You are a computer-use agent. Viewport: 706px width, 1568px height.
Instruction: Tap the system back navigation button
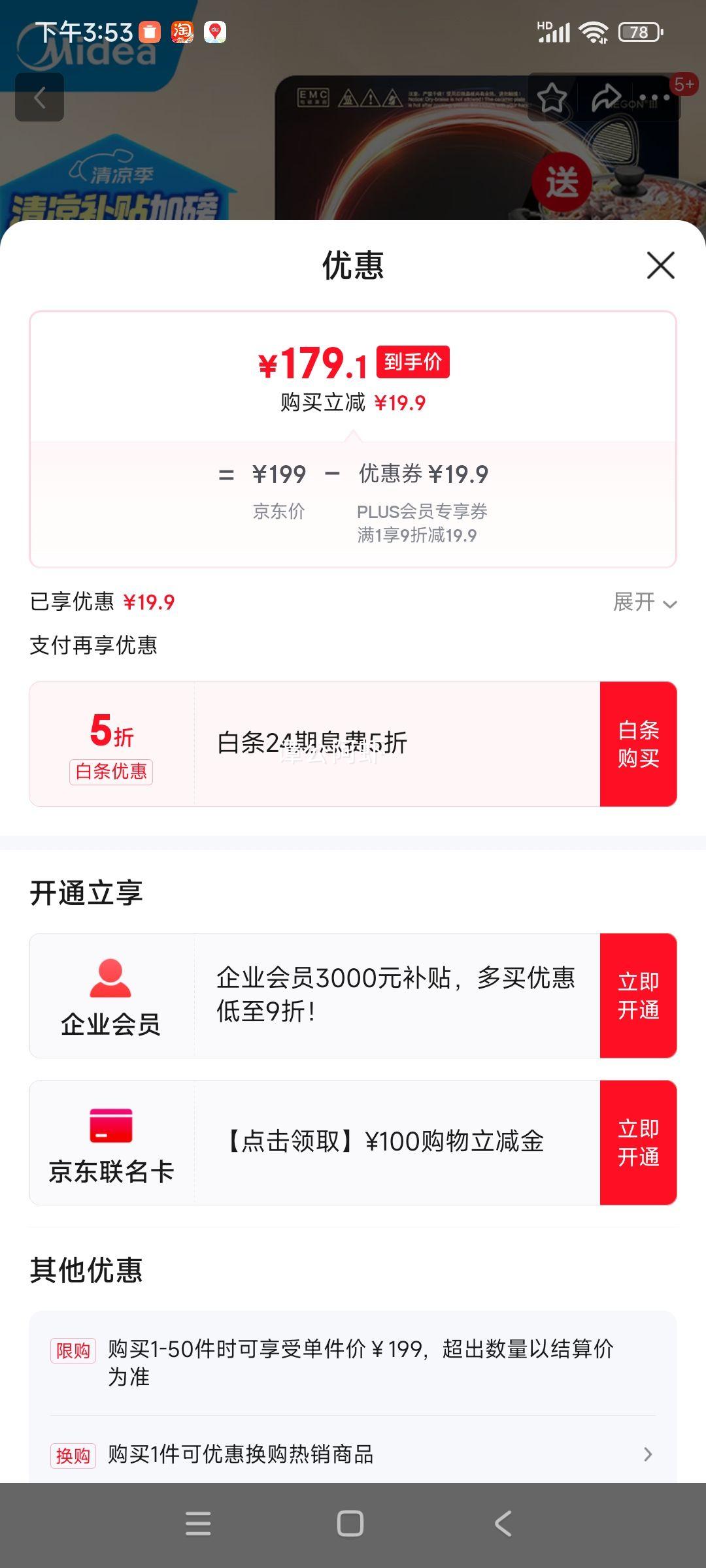pyautogui.click(x=502, y=1524)
